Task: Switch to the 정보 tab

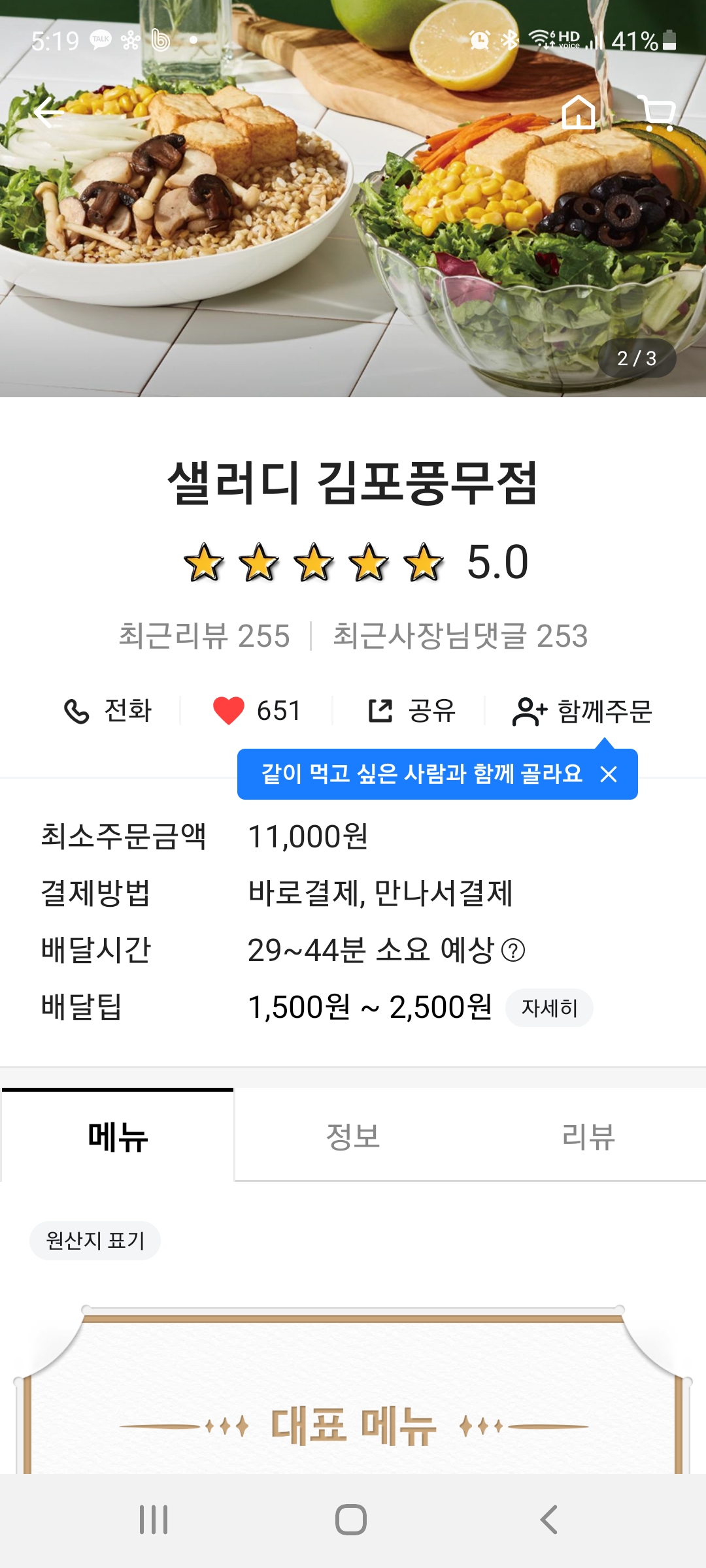Action: [353, 1136]
